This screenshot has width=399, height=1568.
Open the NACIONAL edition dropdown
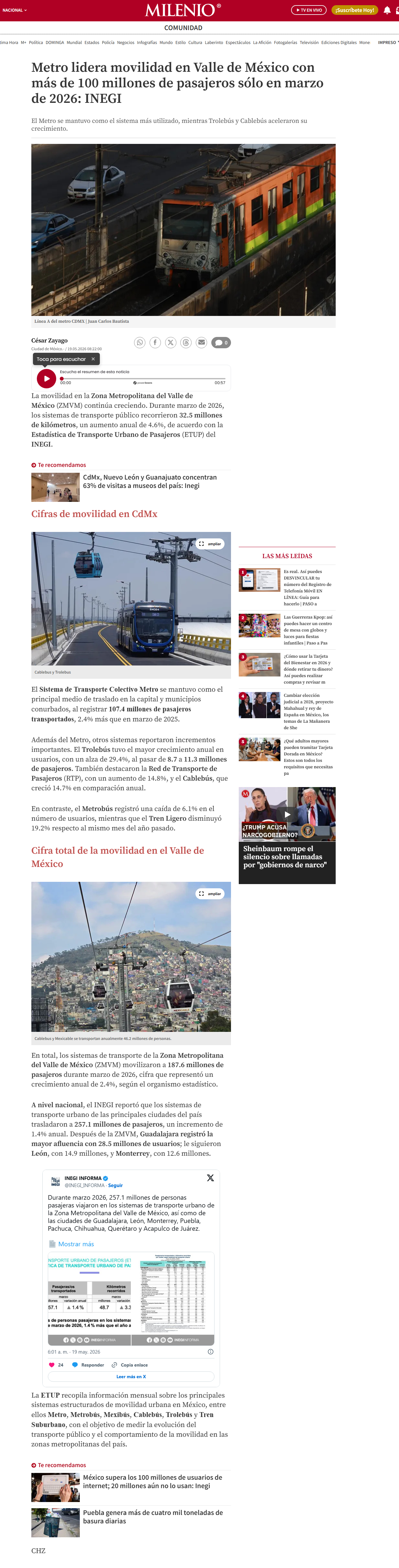point(15,10)
